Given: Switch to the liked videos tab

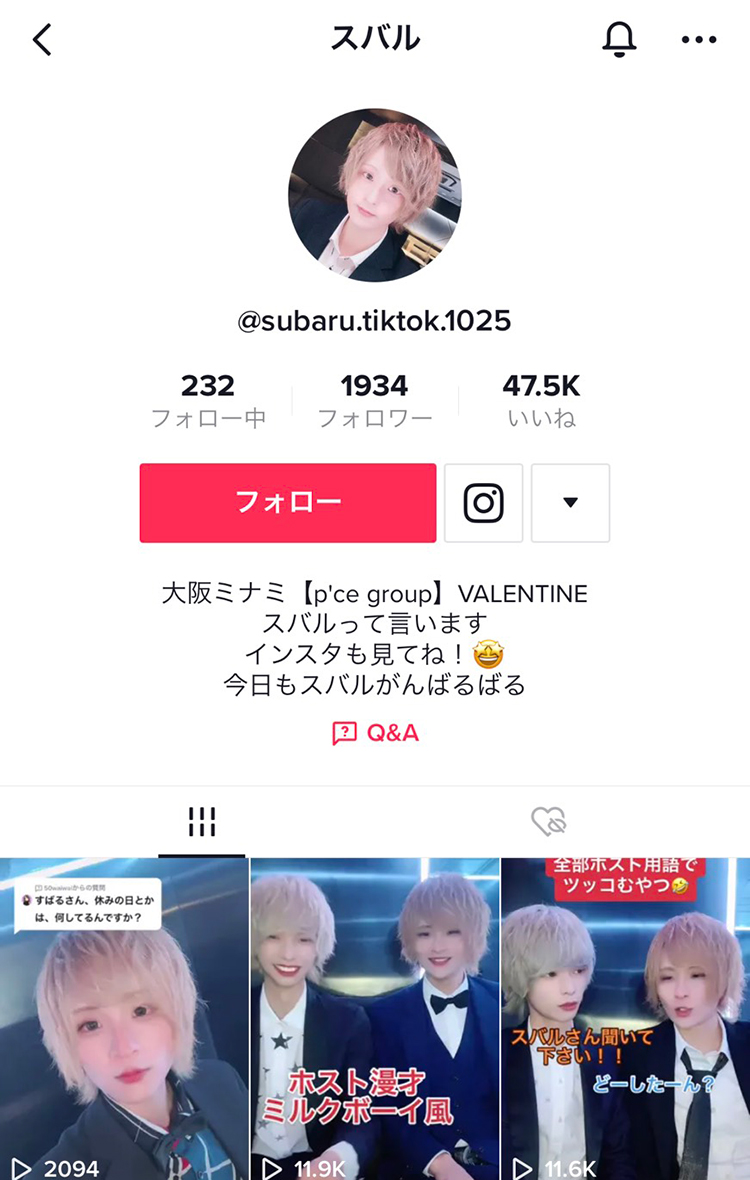Looking at the screenshot, I should coord(549,823).
